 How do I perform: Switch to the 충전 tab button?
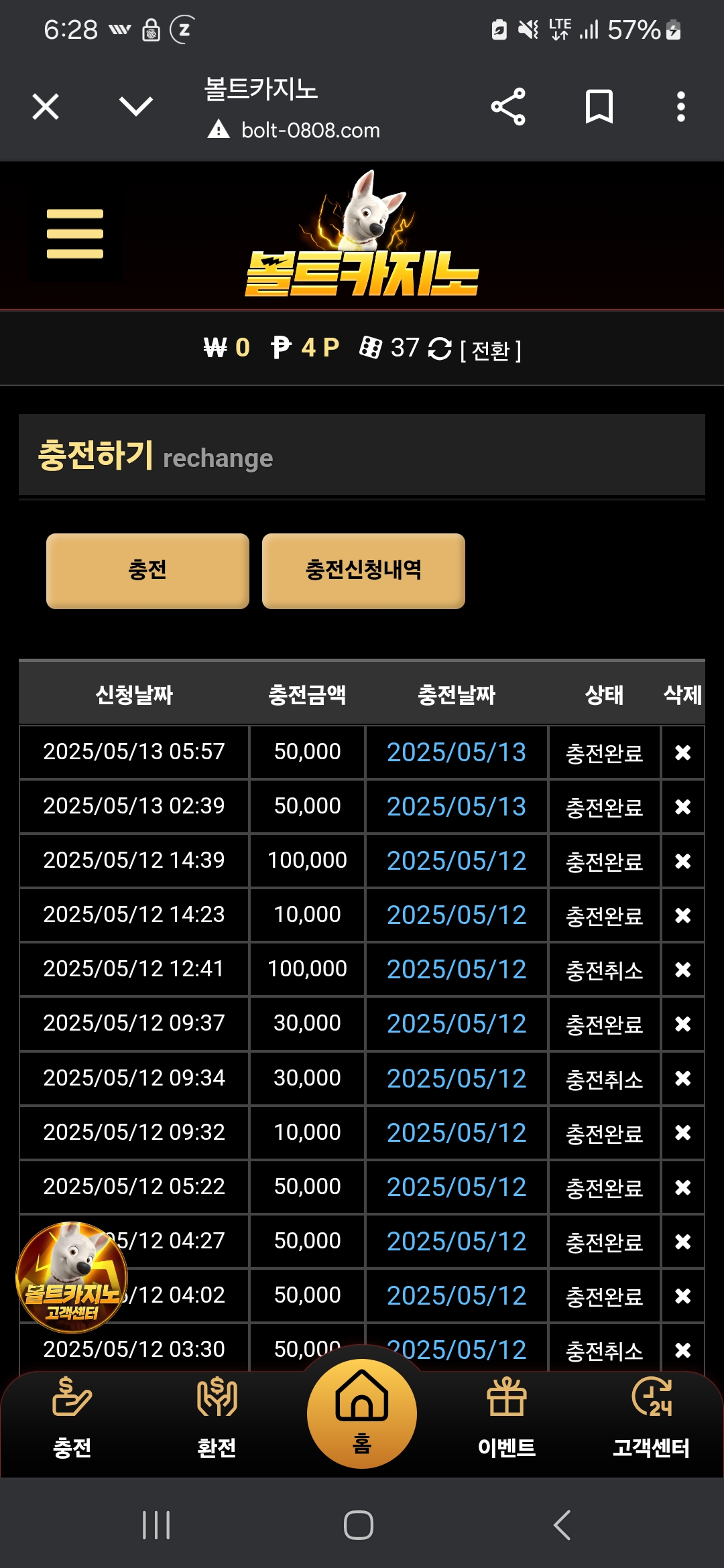147,571
